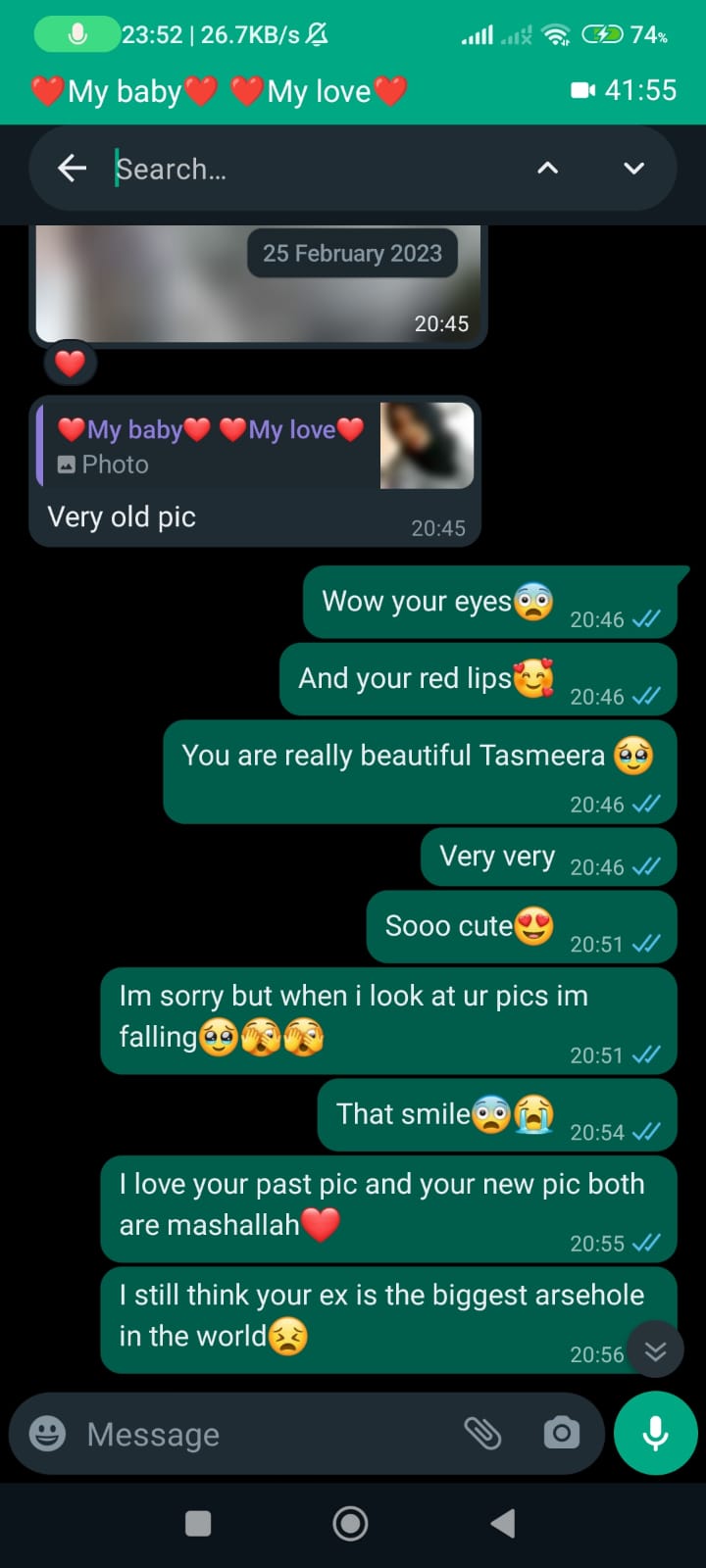Jump to the latest messages
Viewport: 706px width, 1568px height.
pyautogui.click(x=656, y=1351)
